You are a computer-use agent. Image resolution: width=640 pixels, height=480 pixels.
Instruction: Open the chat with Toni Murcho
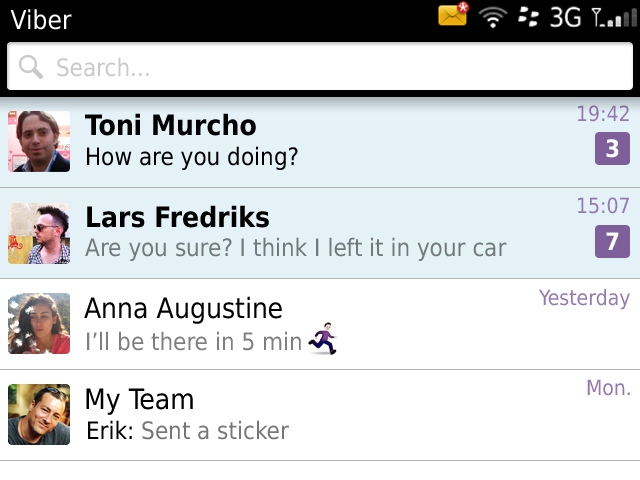[x=320, y=141]
